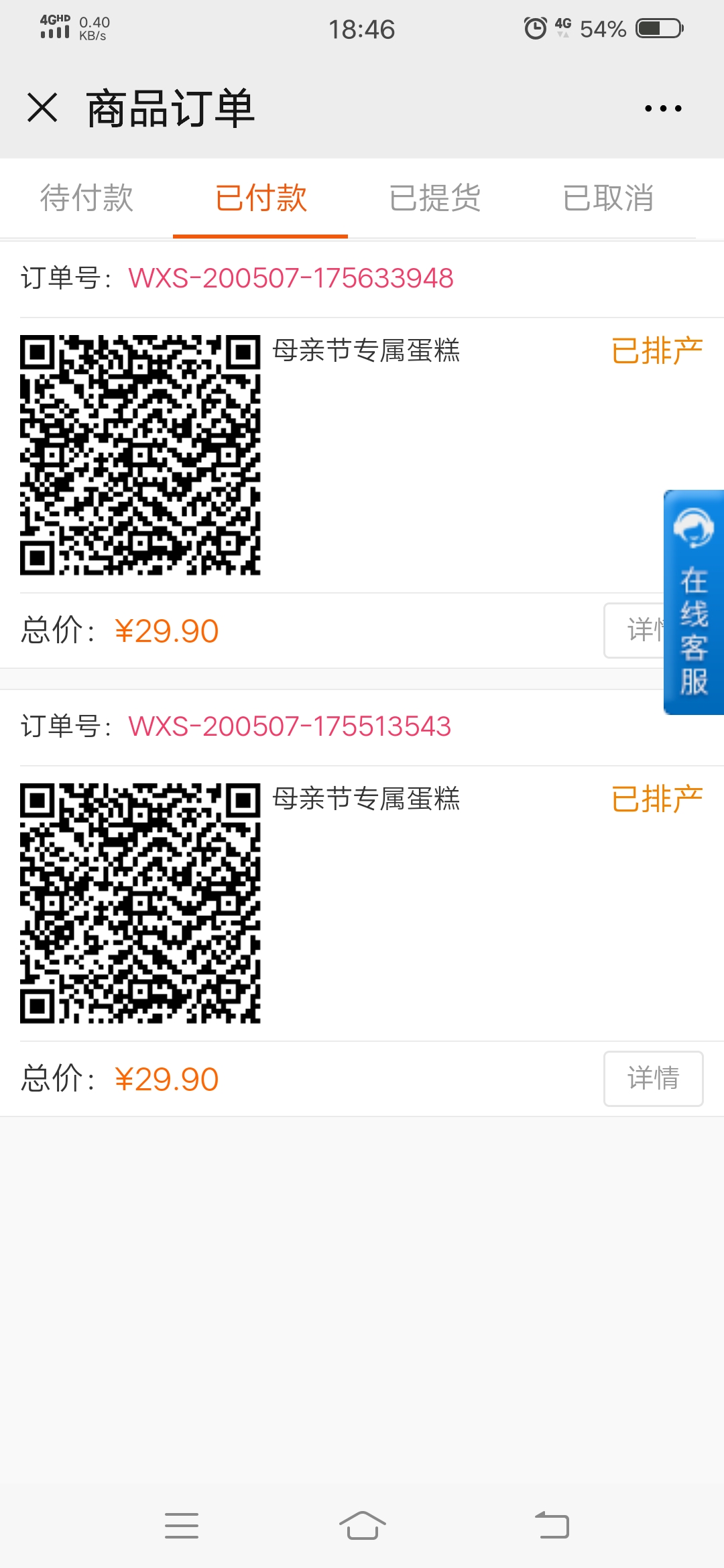This screenshot has height=1568, width=724.
Task: Go back with the system back button
Action: pyautogui.click(x=552, y=1526)
